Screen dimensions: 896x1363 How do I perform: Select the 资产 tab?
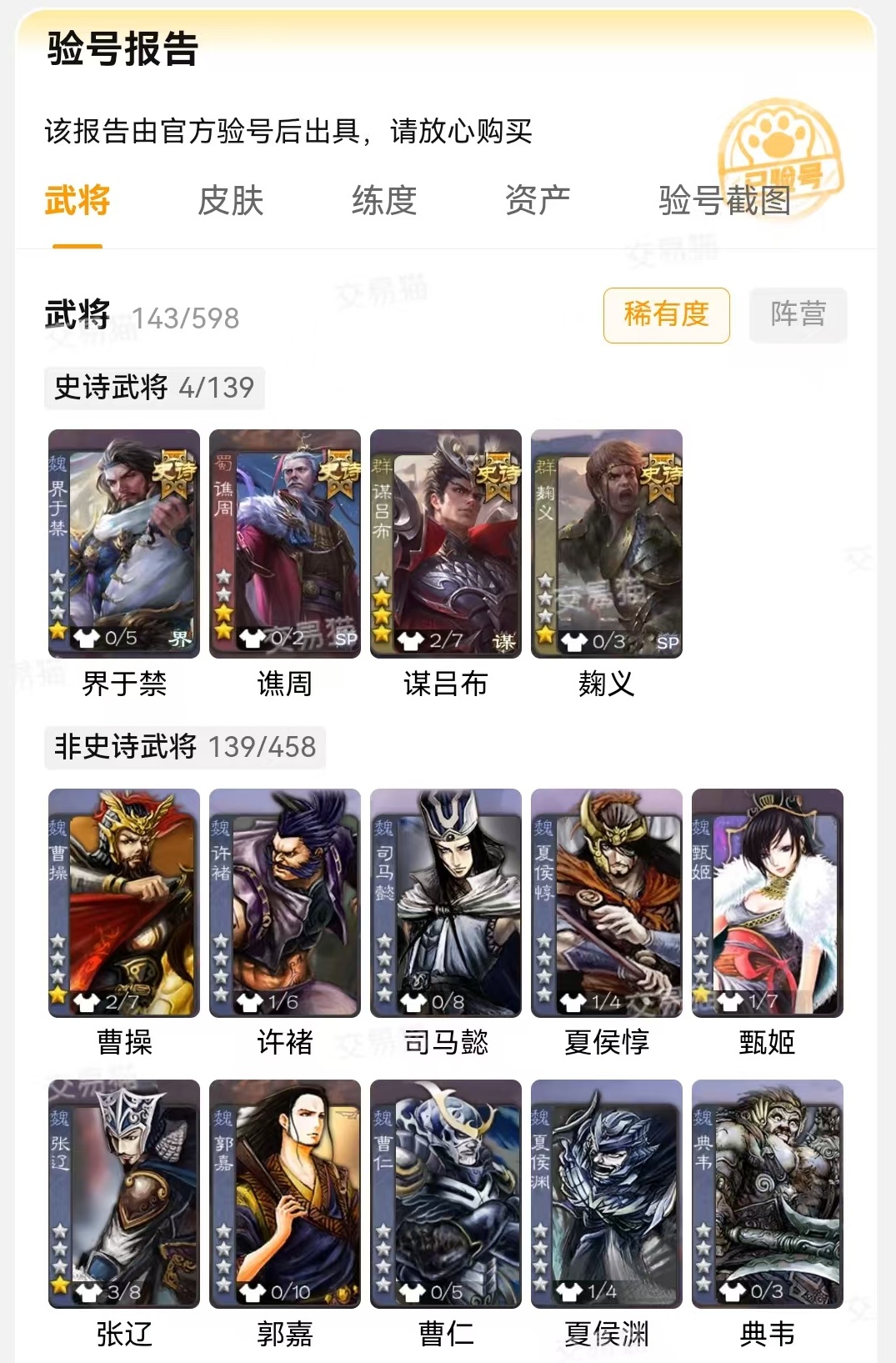[538, 201]
